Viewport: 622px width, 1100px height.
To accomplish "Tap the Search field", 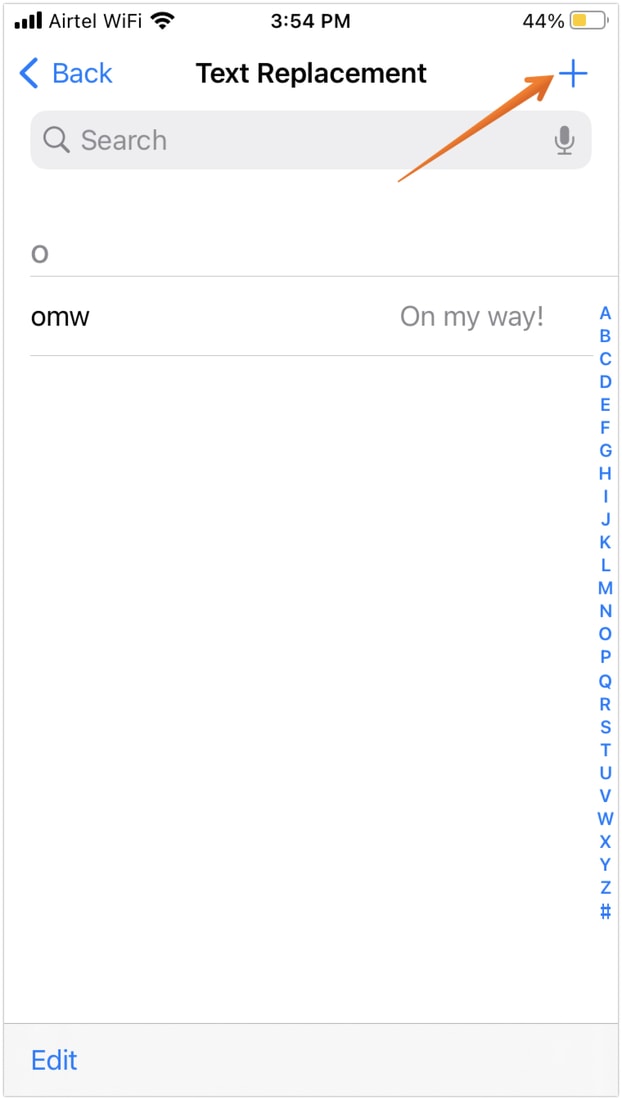I will [x=300, y=140].
